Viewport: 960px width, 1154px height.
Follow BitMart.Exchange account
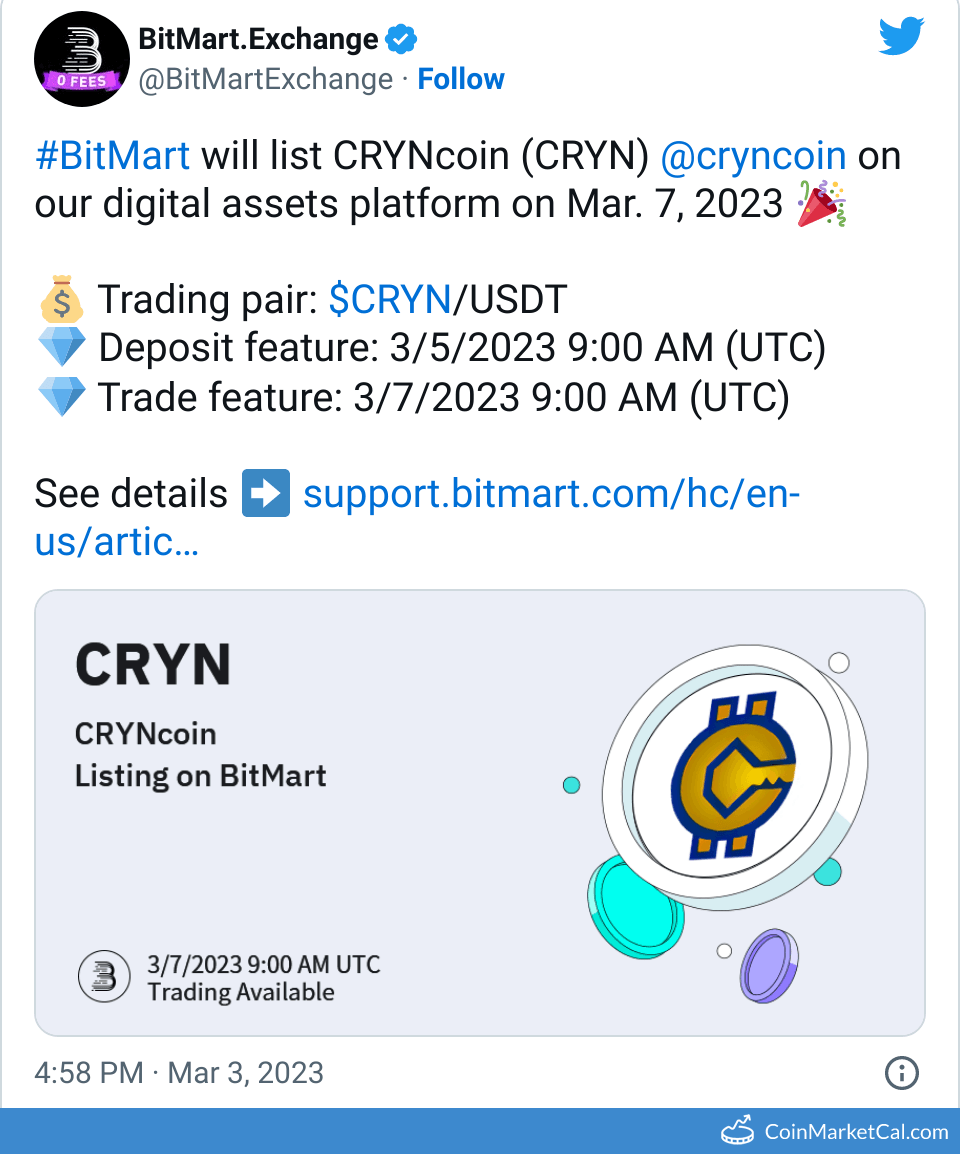[461, 79]
